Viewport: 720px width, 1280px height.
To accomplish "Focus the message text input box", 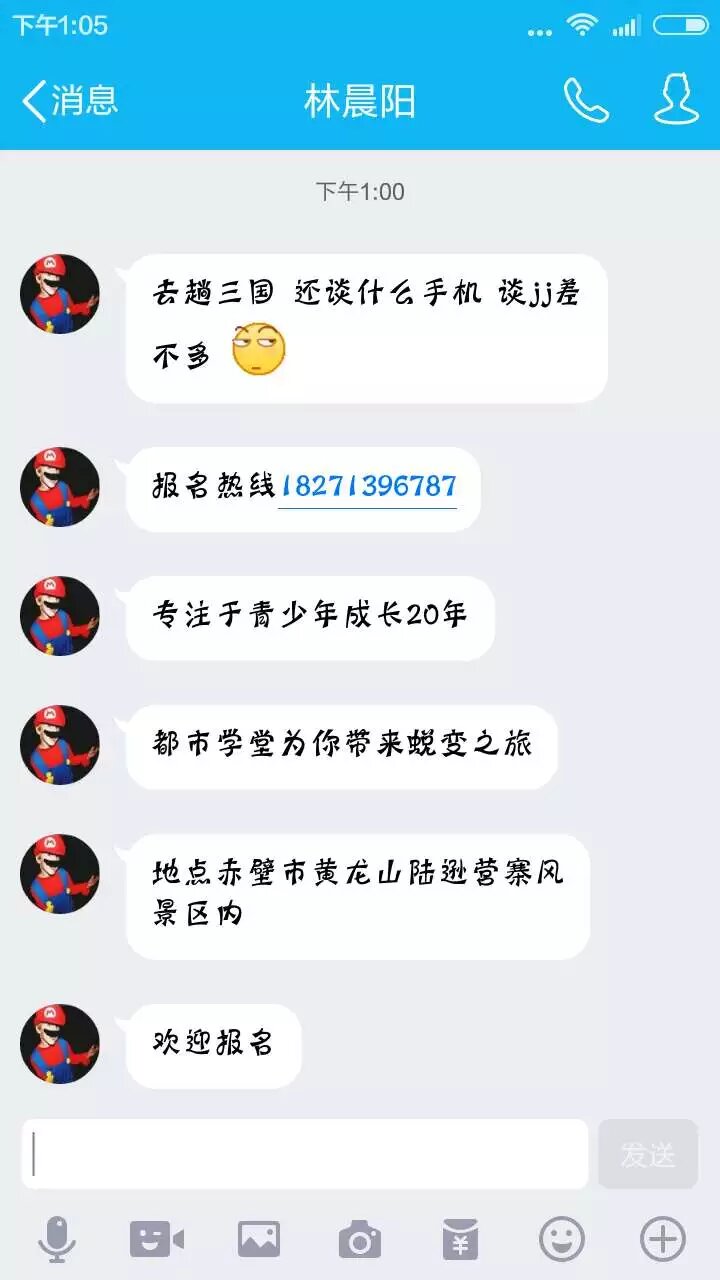I will click(305, 1154).
